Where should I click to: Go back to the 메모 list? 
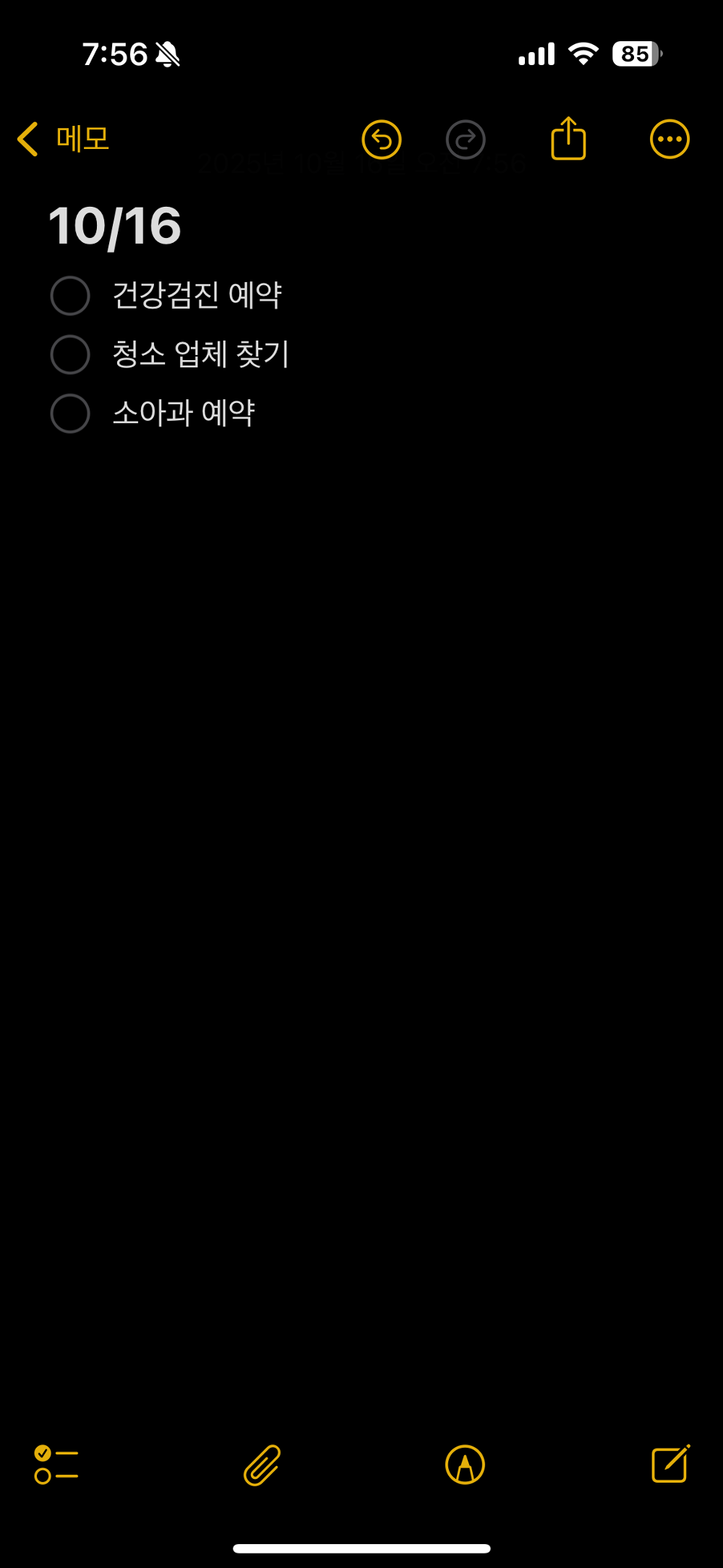pos(64,139)
